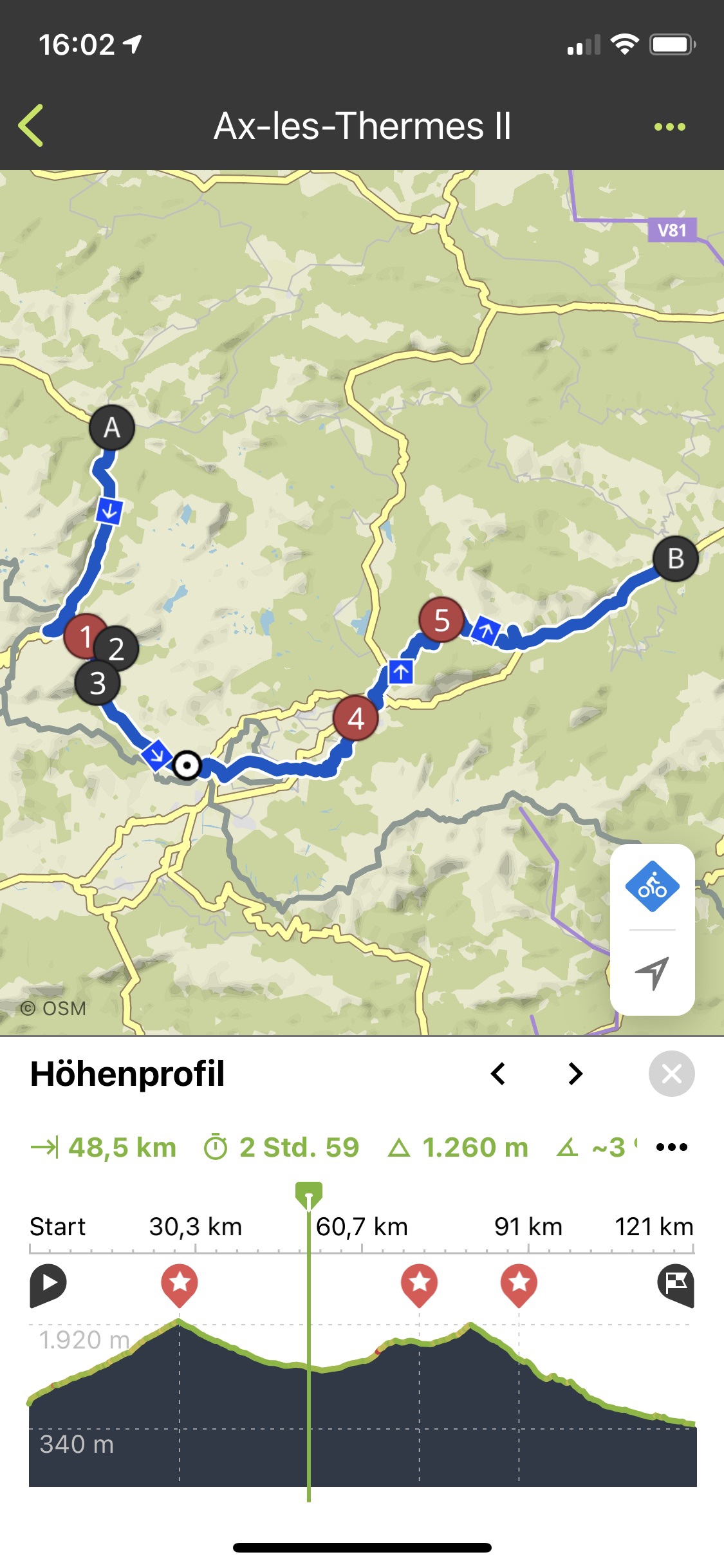Go to the previous profile panel

pyautogui.click(x=498, y=1074)
